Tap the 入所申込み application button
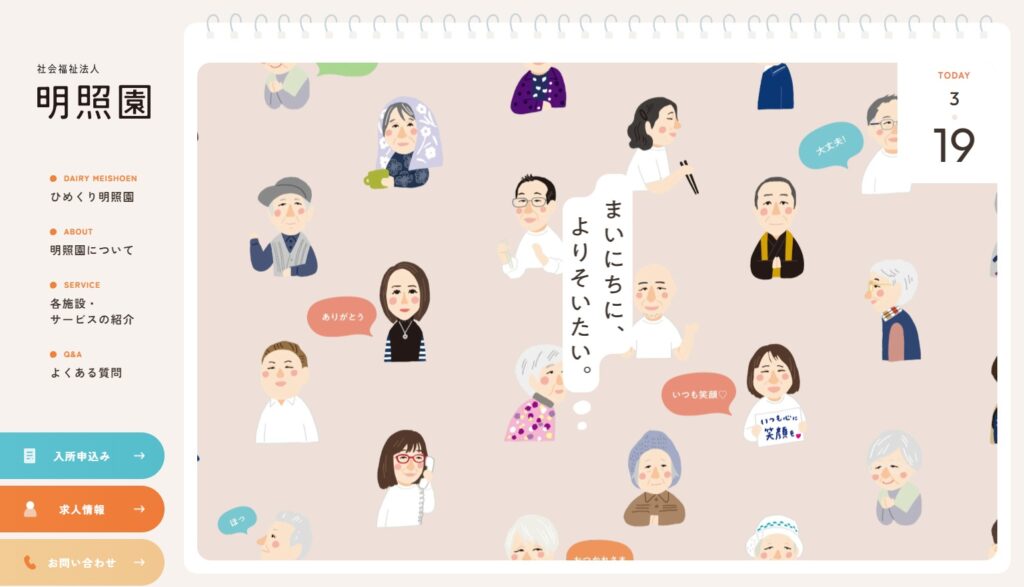1024x587 pixels. pyautogui.click(x=82, y=456)
